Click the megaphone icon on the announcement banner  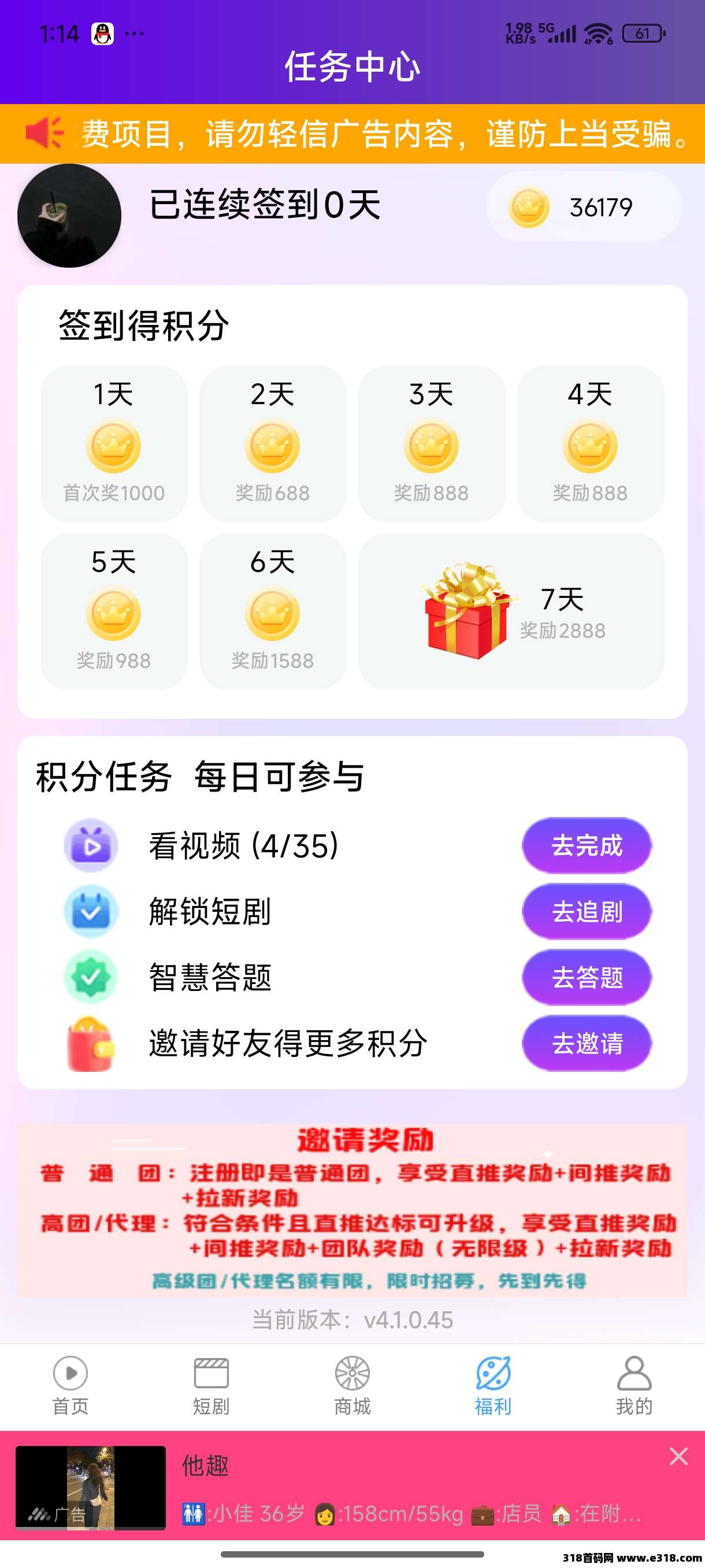click(x=46, y=135)
